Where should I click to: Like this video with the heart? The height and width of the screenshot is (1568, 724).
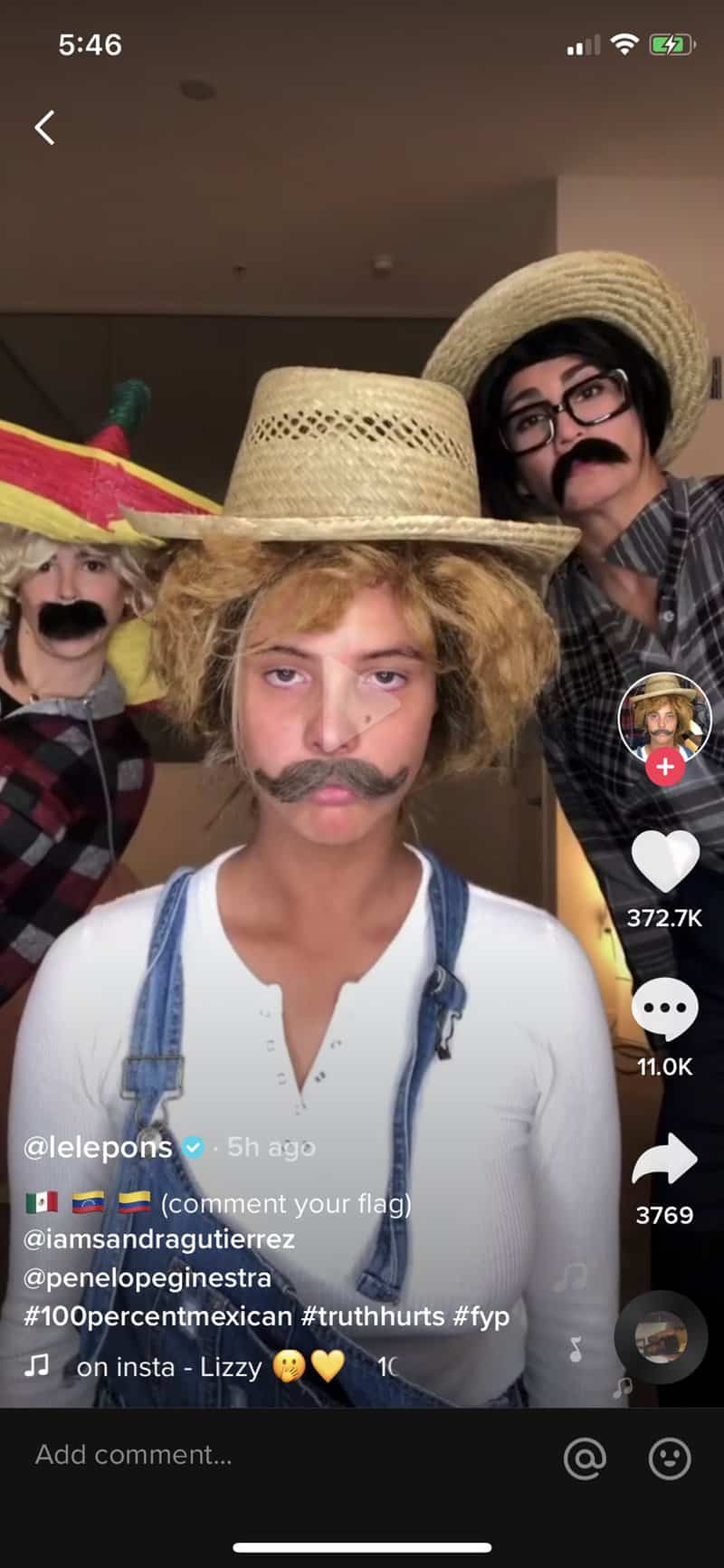tap(665, 861)
